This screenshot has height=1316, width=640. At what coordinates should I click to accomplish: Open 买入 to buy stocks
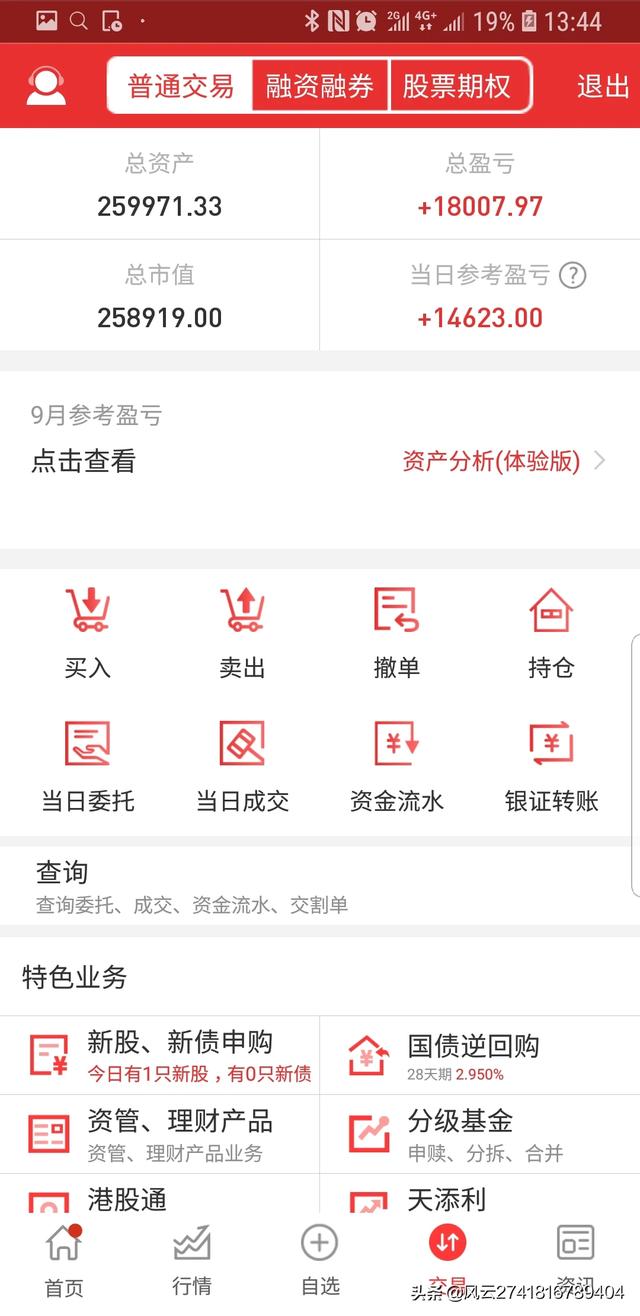pyautogui.click(x=87, y=633)
